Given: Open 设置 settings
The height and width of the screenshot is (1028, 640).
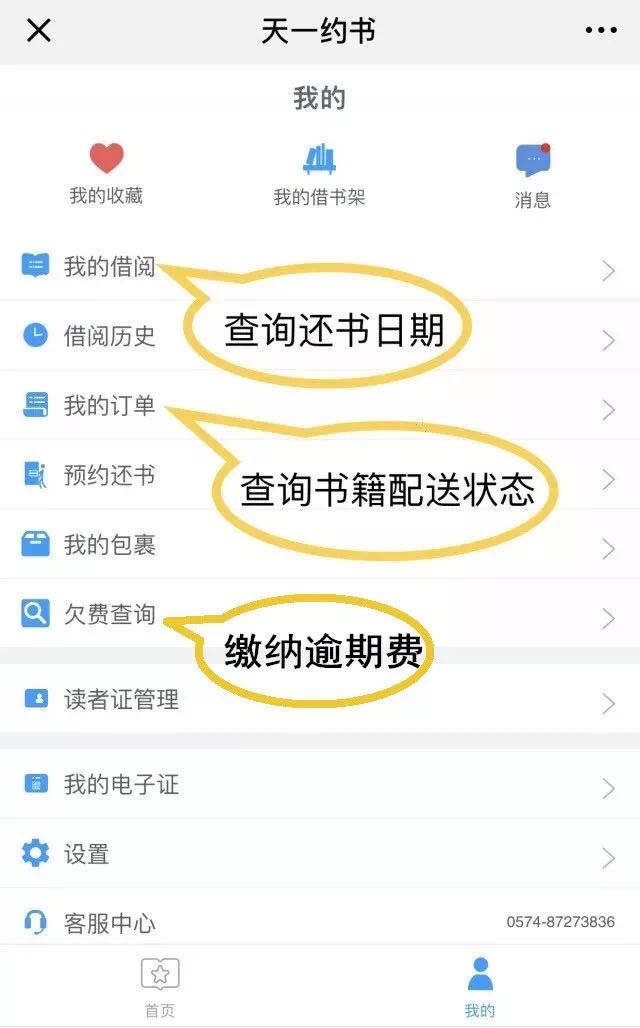Looking at the screenshot, I should point(86,855).
